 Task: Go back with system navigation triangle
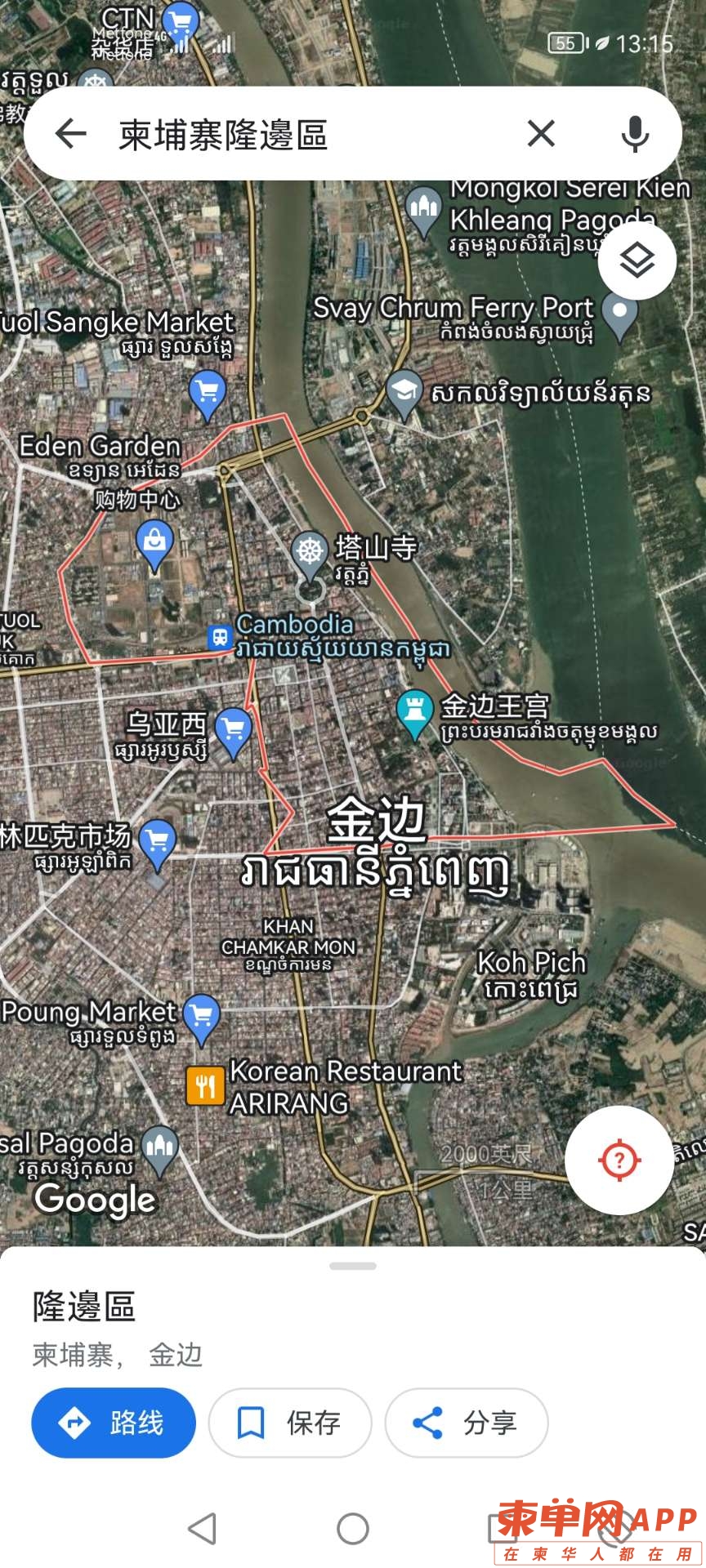pyautogui.click(x=202, y=1528)
